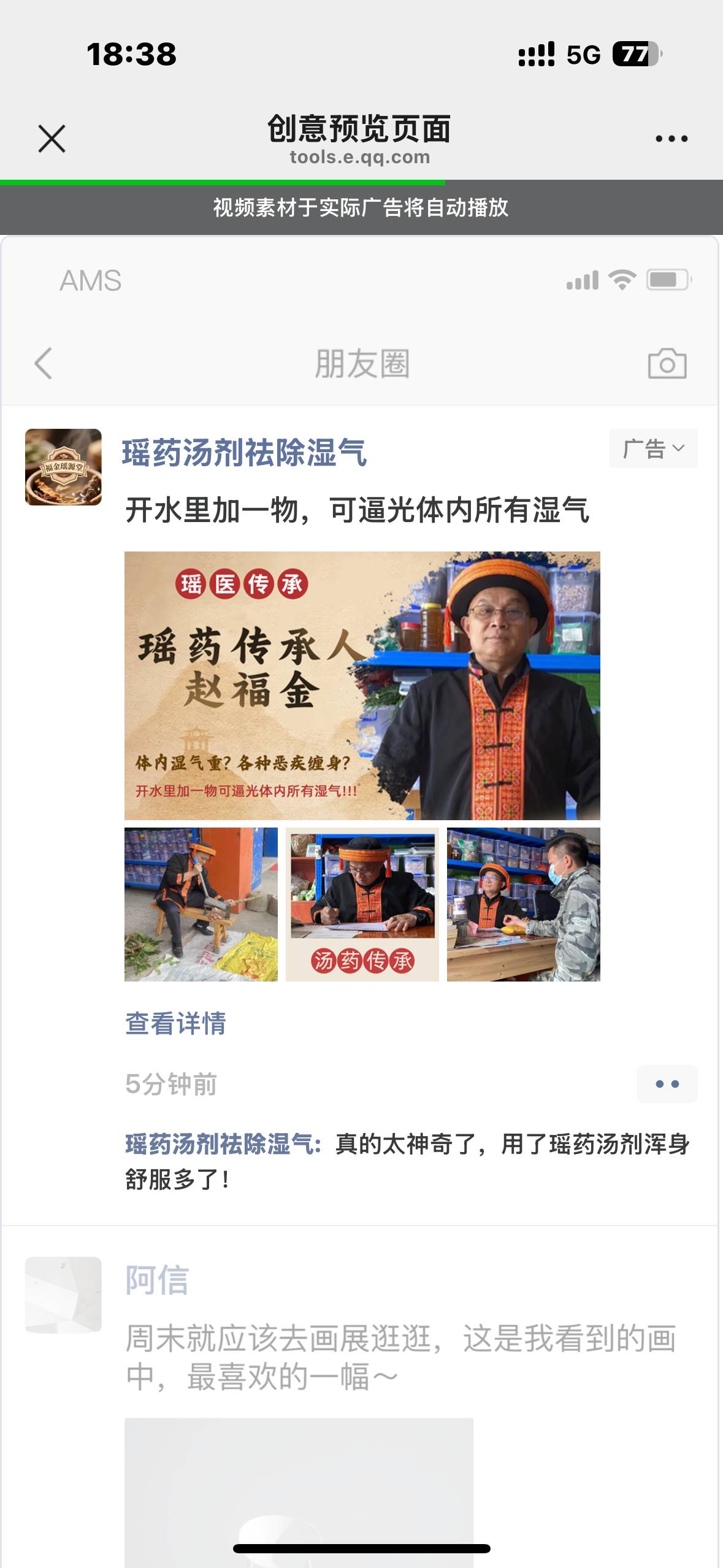Tap the green page-loading progress bar
Viewport: 723px width, 1568px height.
point(221,182)
